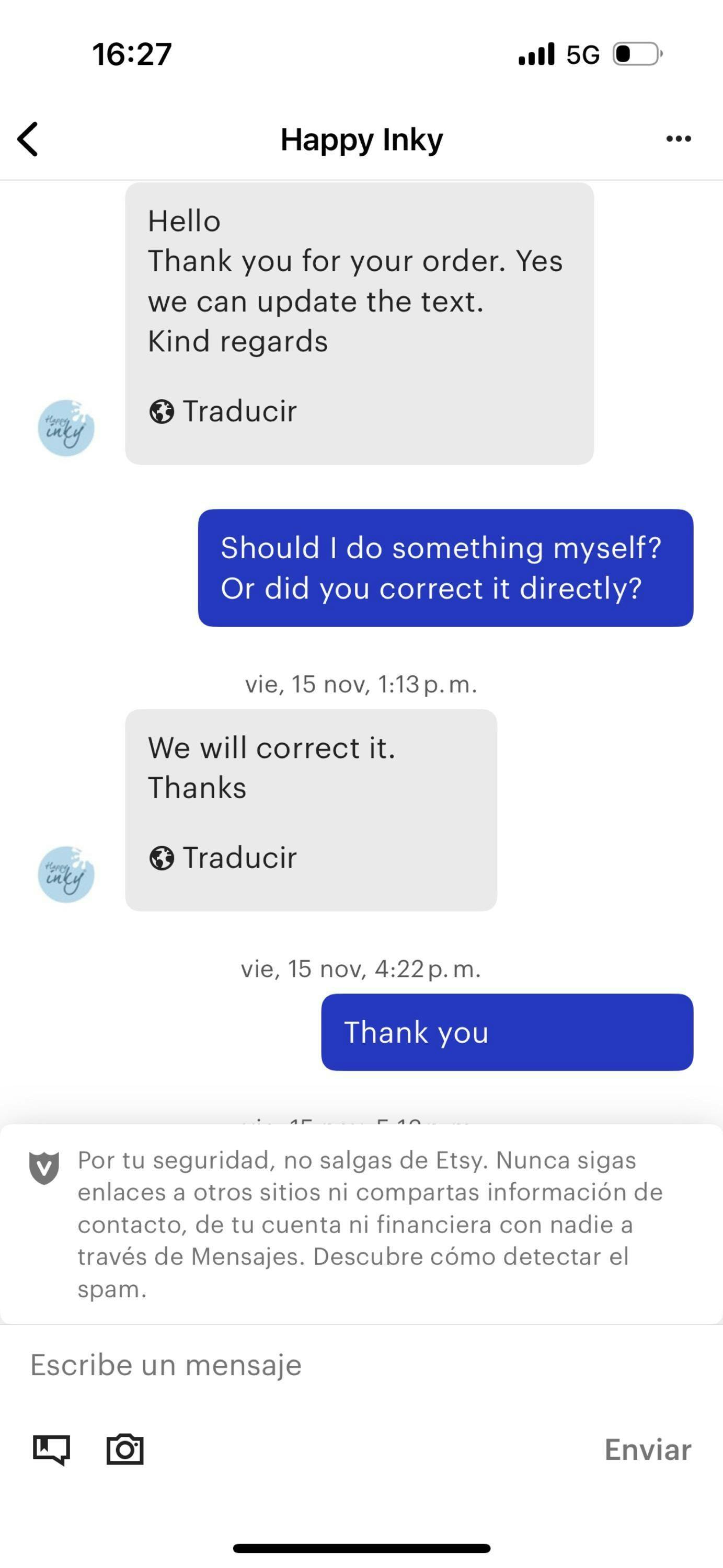723x1568 pixels.
Task: Translate the 'We will correct it' message
Action: (223, 858)
